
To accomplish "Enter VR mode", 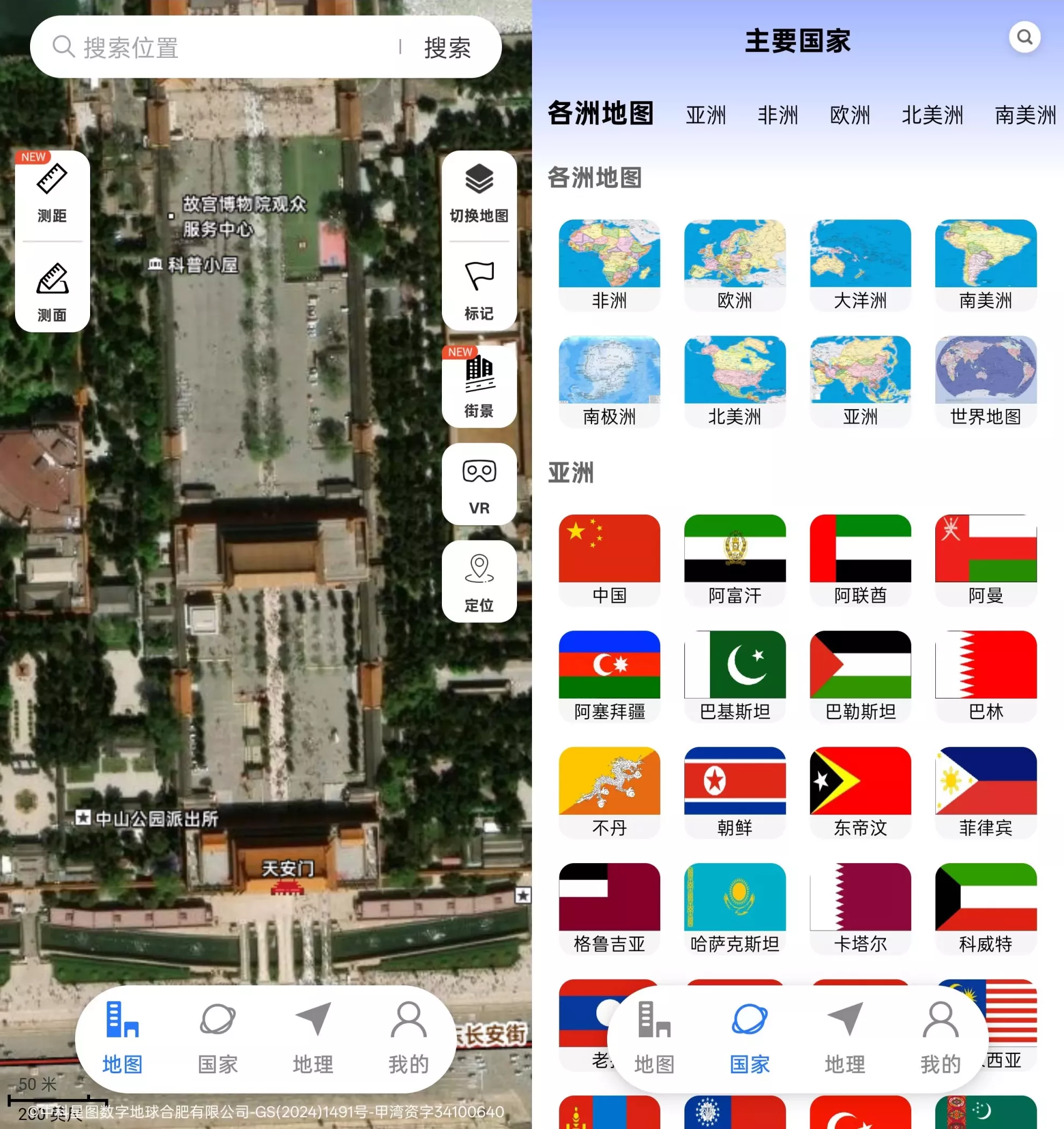I will pos(479,485).
